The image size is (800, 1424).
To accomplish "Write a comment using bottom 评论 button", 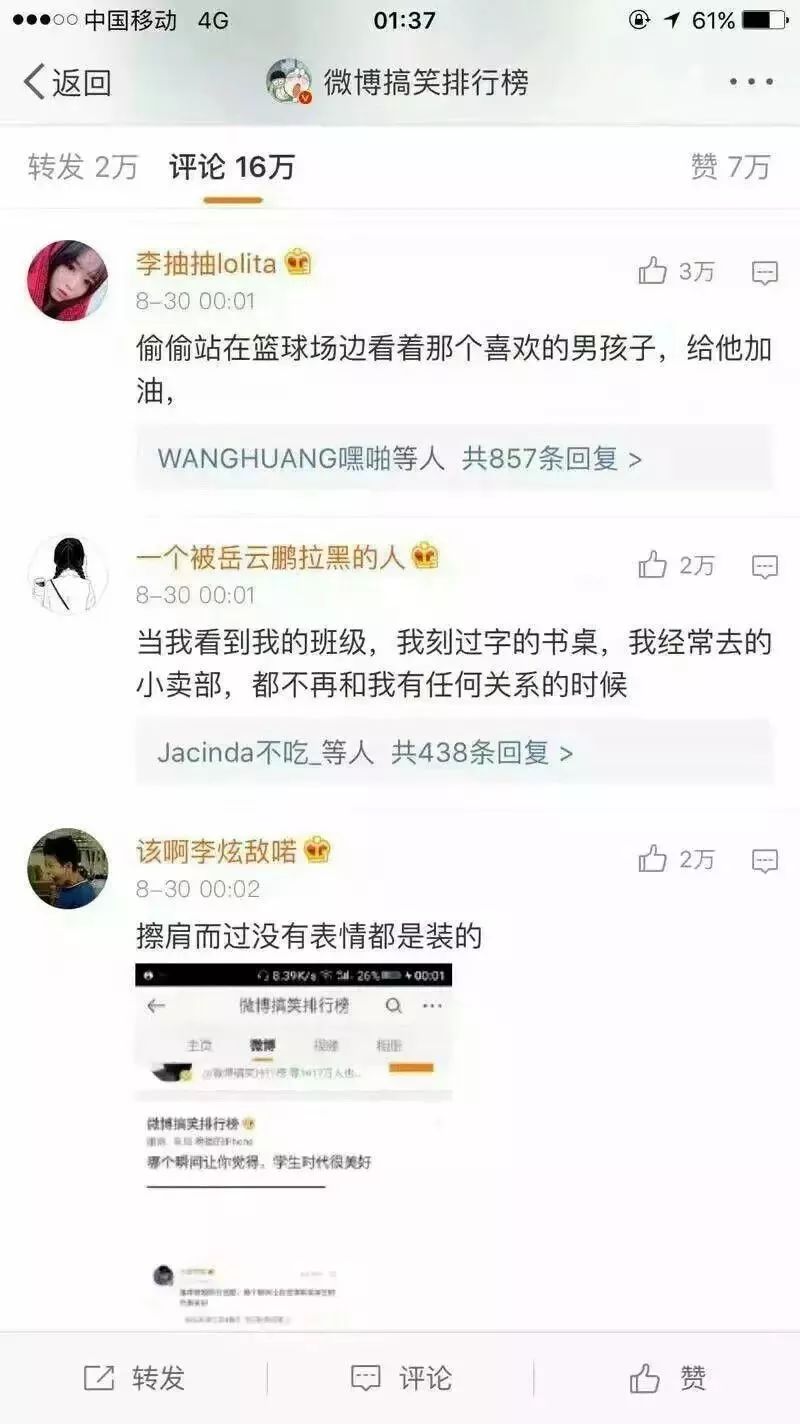I will tap(401, 1378).
